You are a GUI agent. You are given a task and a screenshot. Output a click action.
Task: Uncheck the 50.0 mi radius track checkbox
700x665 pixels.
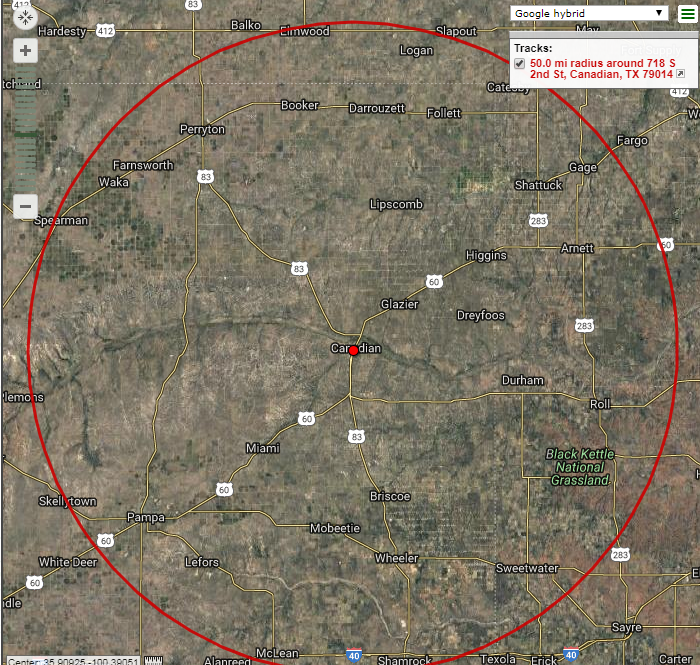pos(519,63)
